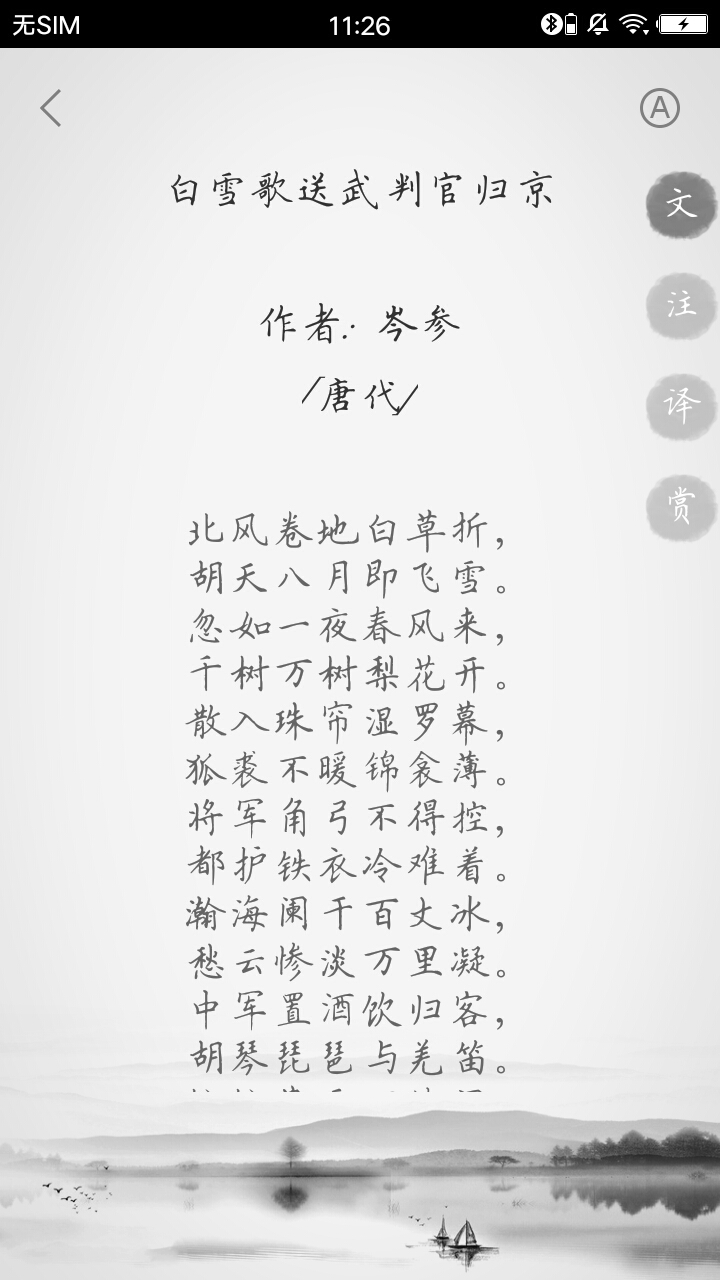Image resolution: width=720 pixels, height=1280 pixels.
Task: Select the 赏 appreciation tab
Action: (x=681, y=507)
